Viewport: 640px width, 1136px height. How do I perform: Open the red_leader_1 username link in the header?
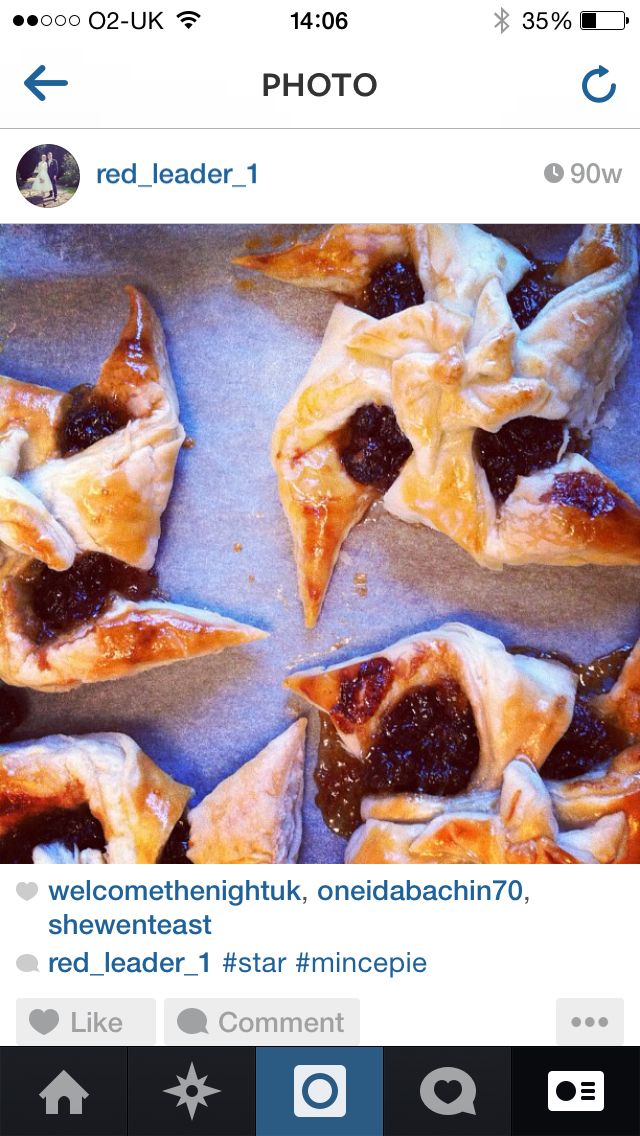(x=177, y=174)
